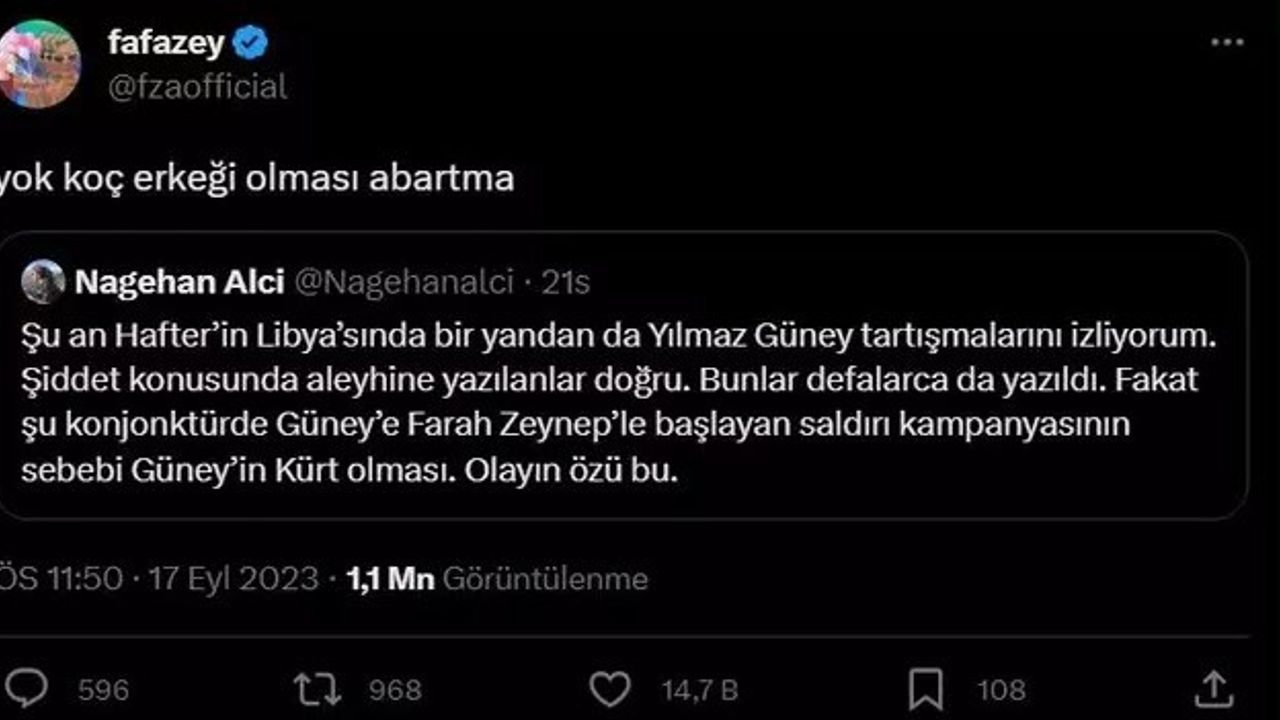This screenshot has height=720, width=1280.
Task: Open the quoted tweet by Nagehan Alci
Action: [620, 400]
